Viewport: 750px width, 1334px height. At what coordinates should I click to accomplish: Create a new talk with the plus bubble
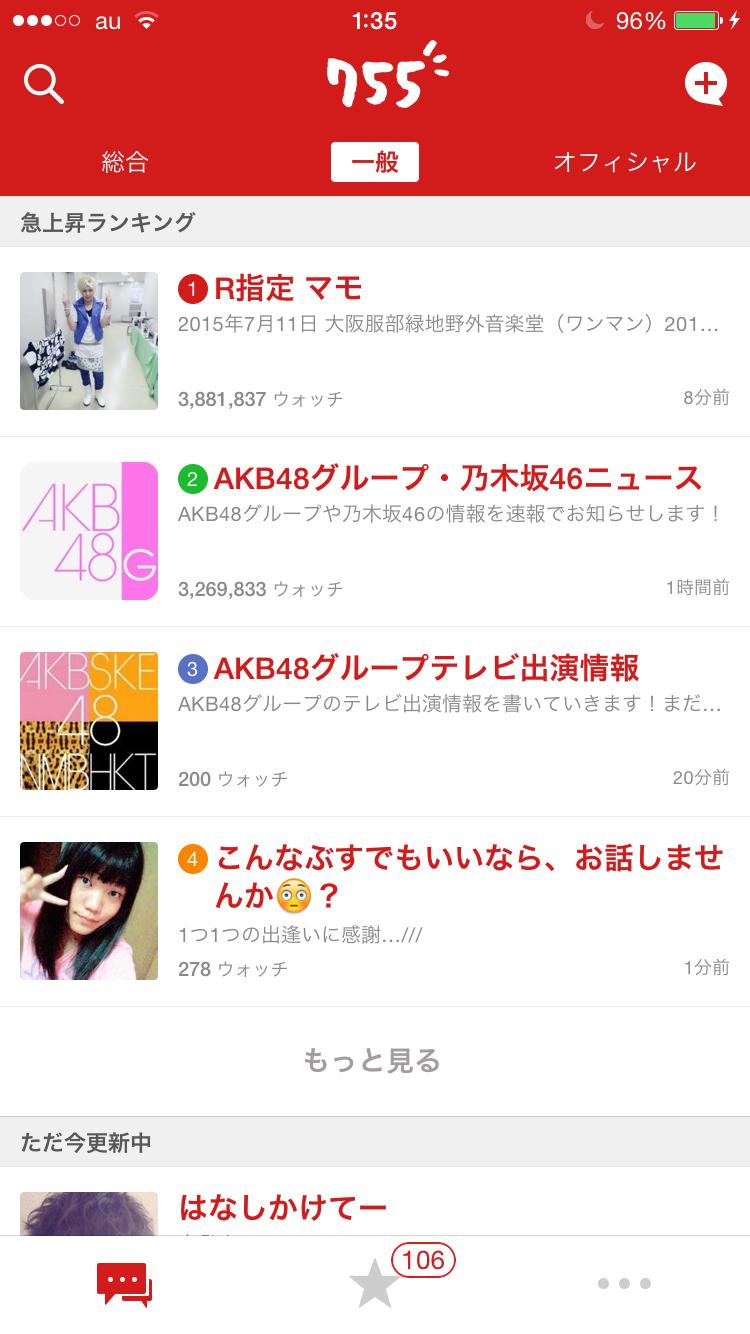pos(705,85)
